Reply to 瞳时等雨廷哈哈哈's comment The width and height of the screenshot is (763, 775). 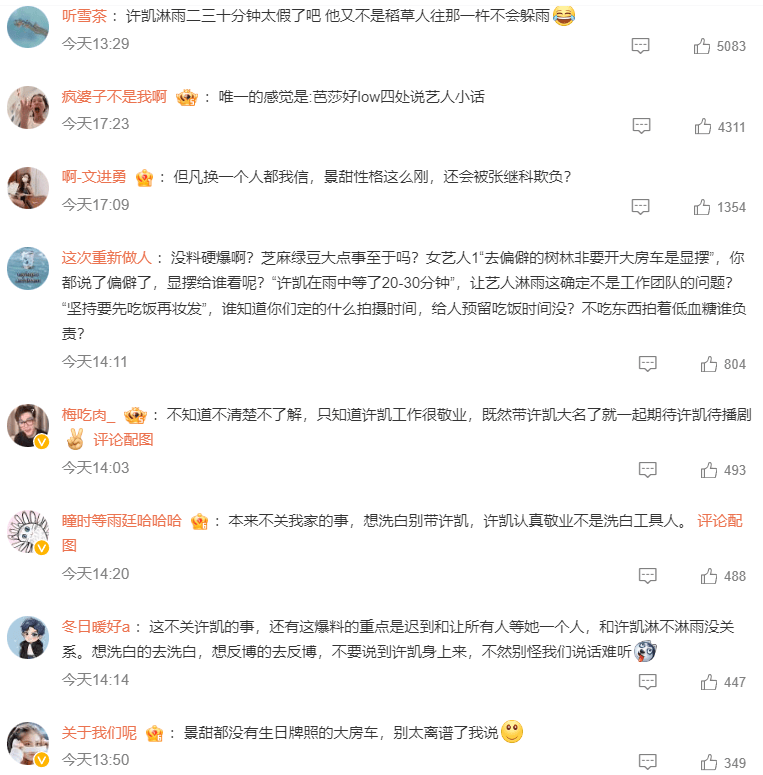pos(648,576)
